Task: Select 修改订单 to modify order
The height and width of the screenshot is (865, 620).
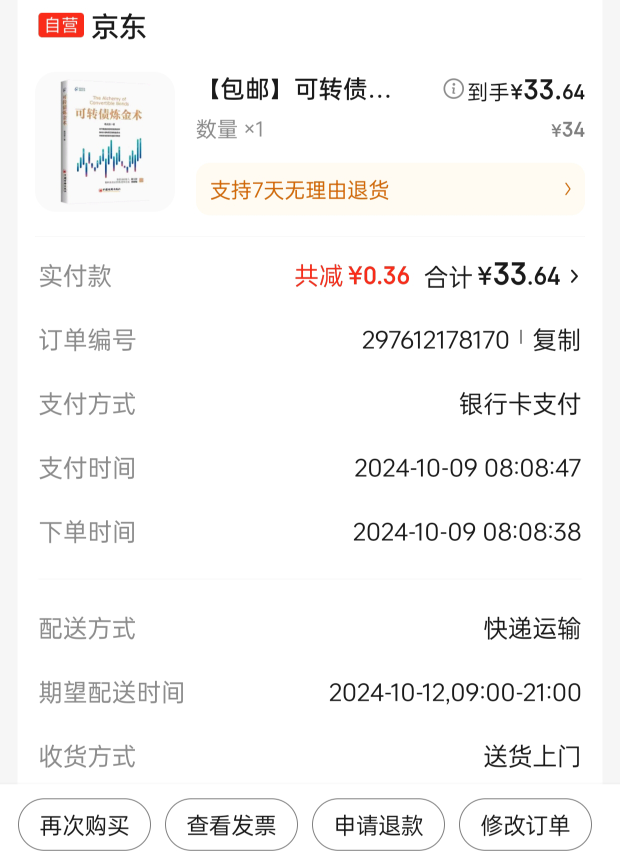Action: point(525,825)
